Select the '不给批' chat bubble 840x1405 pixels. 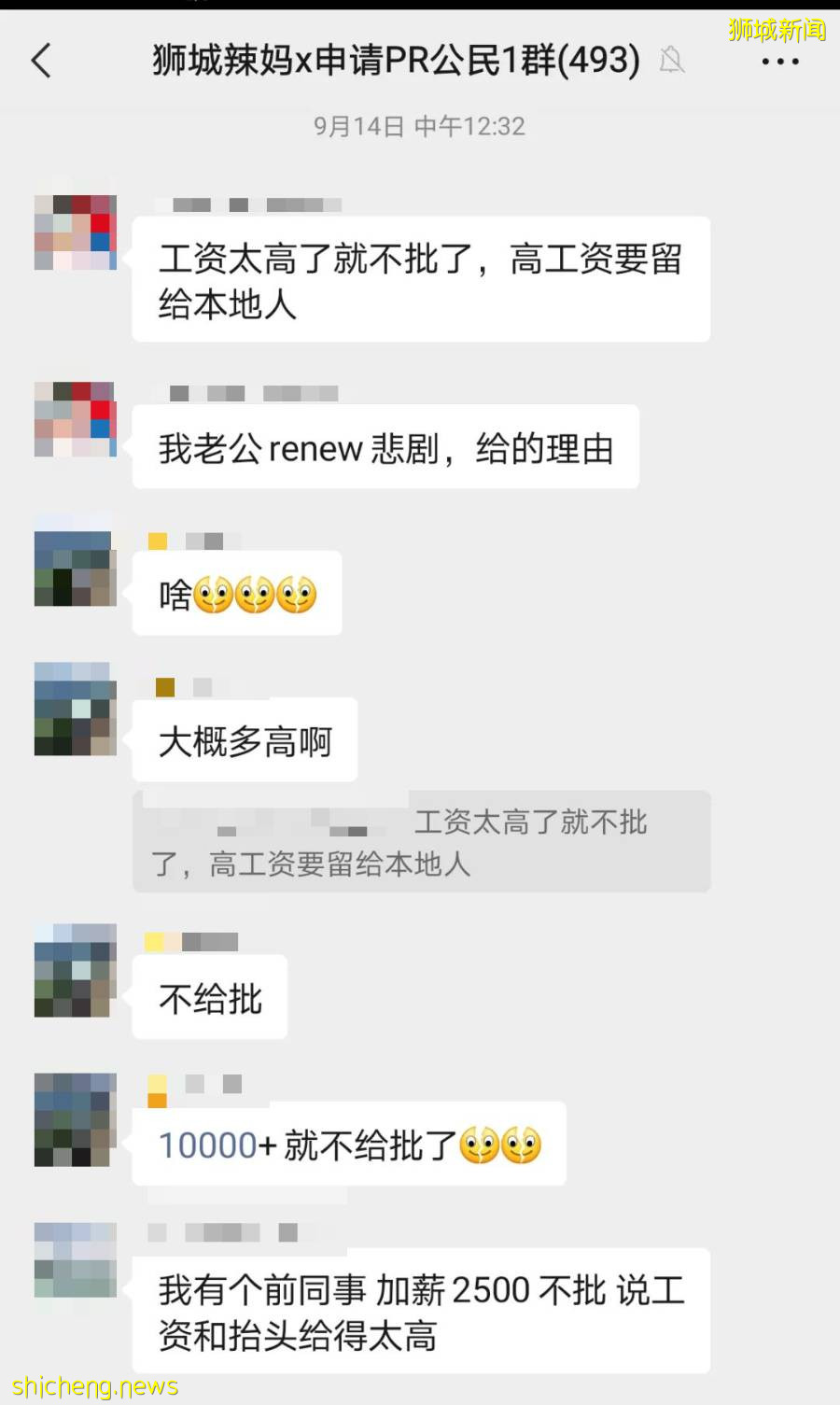tap(208, 997)
